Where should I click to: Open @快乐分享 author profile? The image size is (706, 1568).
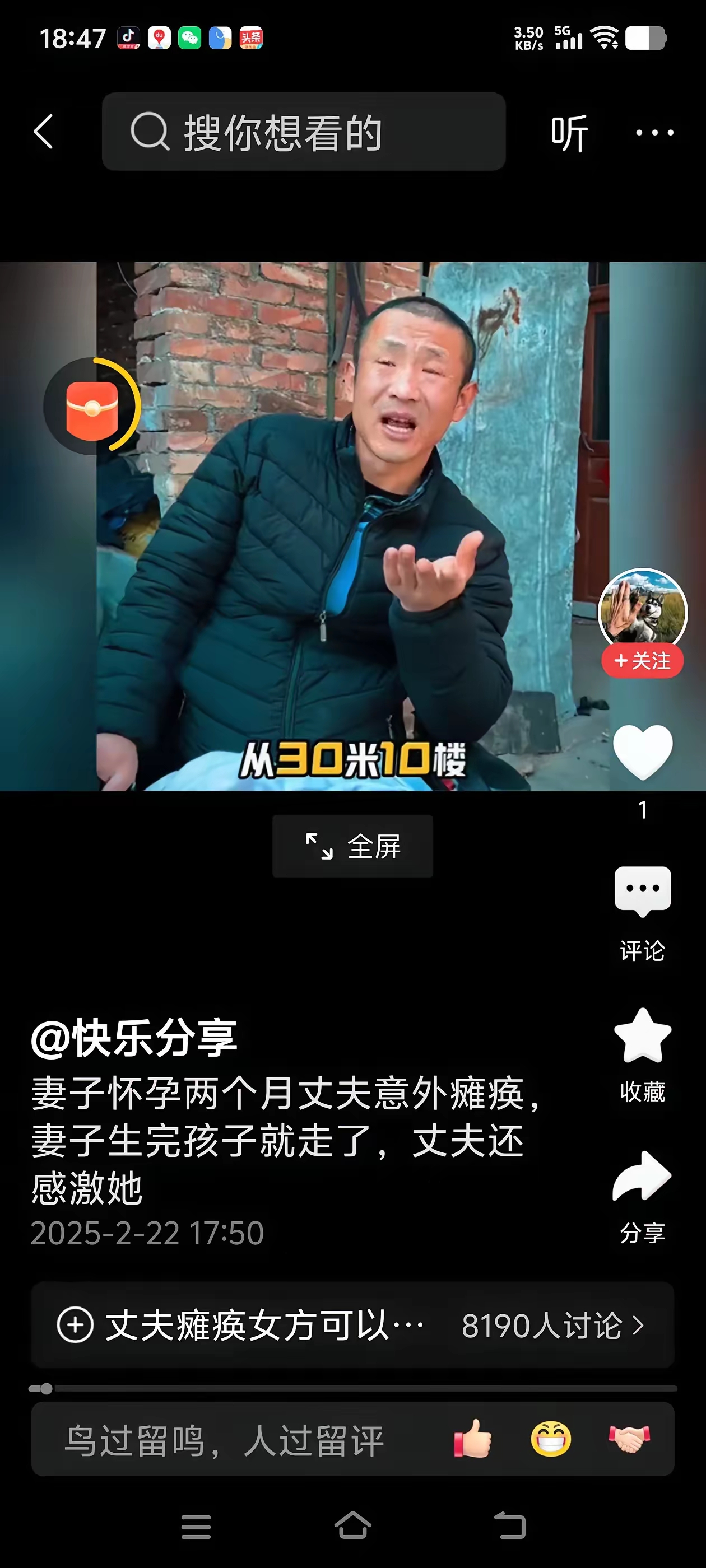coord(134,1038)
